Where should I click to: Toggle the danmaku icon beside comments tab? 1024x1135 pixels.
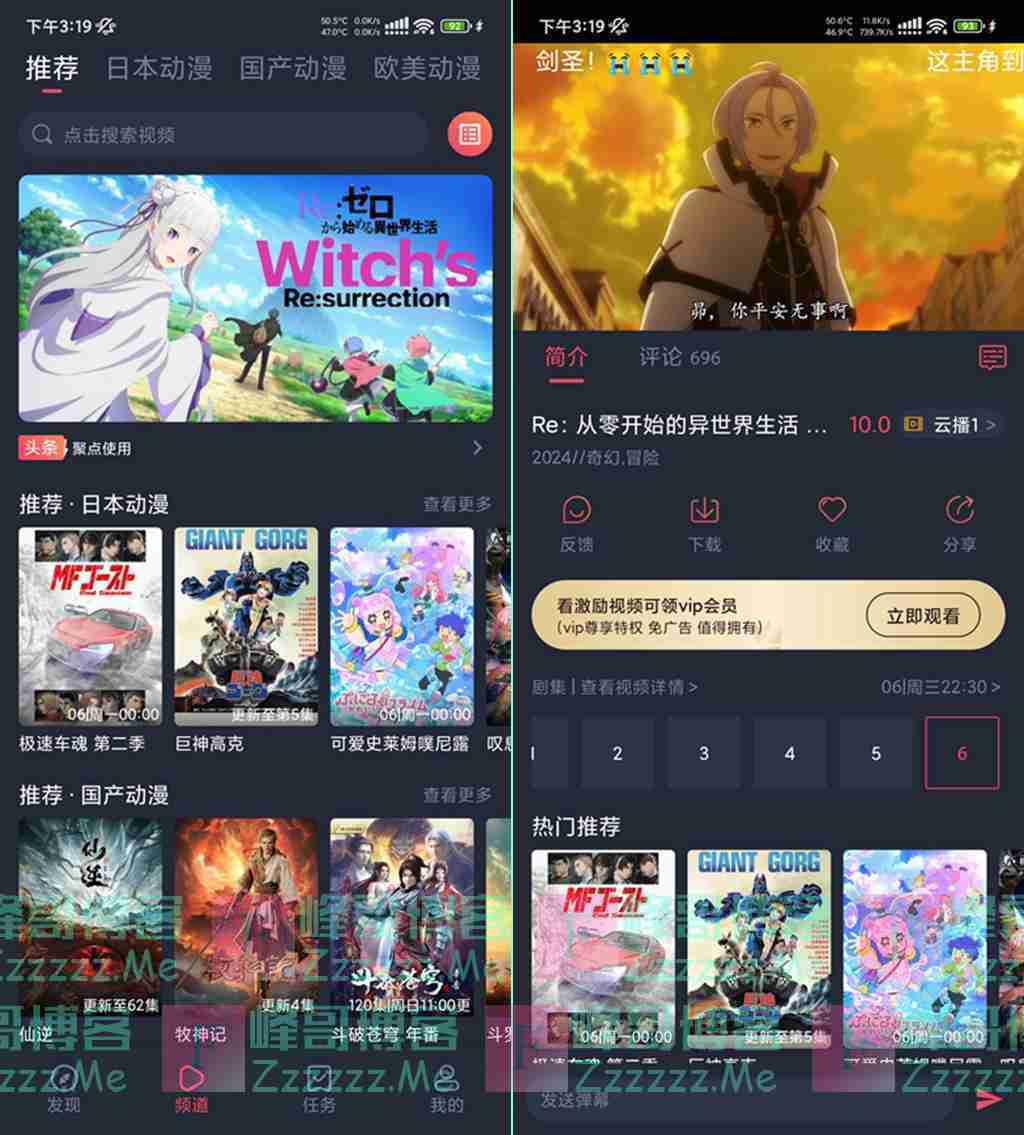point(992,357)
